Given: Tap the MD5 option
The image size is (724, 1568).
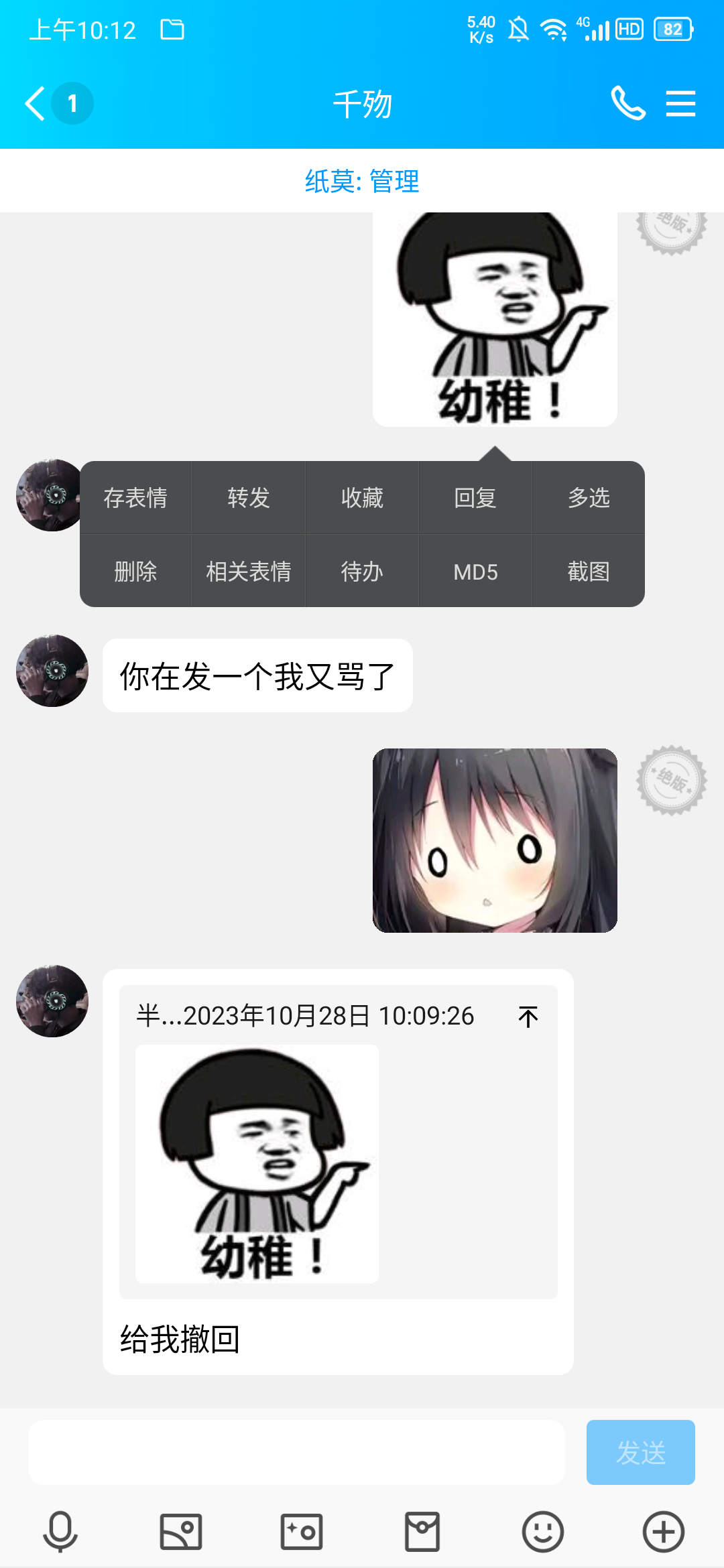Looking at the screenshot, I should 475,572.
